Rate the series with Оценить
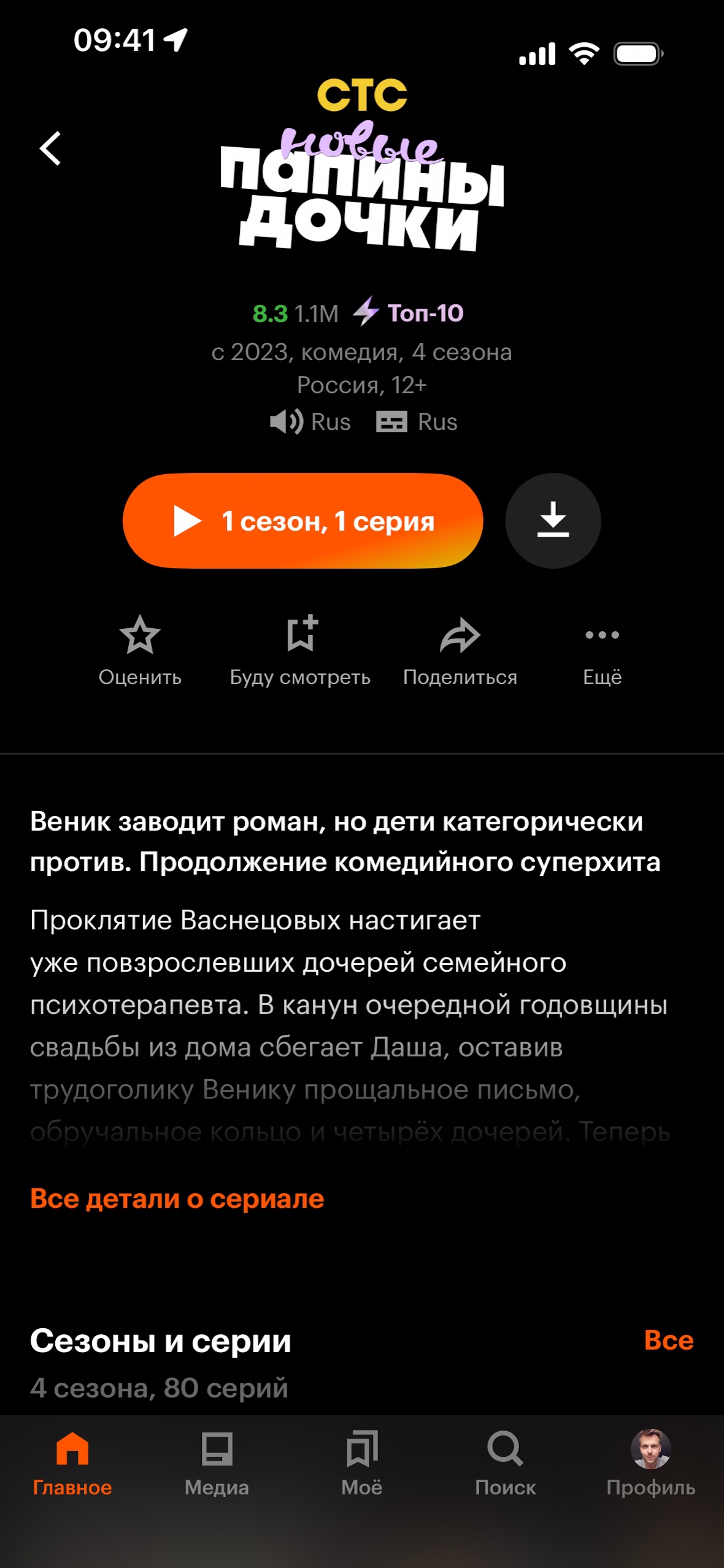The height and width of the screenshot is (1568, 724). pos(140,650)
